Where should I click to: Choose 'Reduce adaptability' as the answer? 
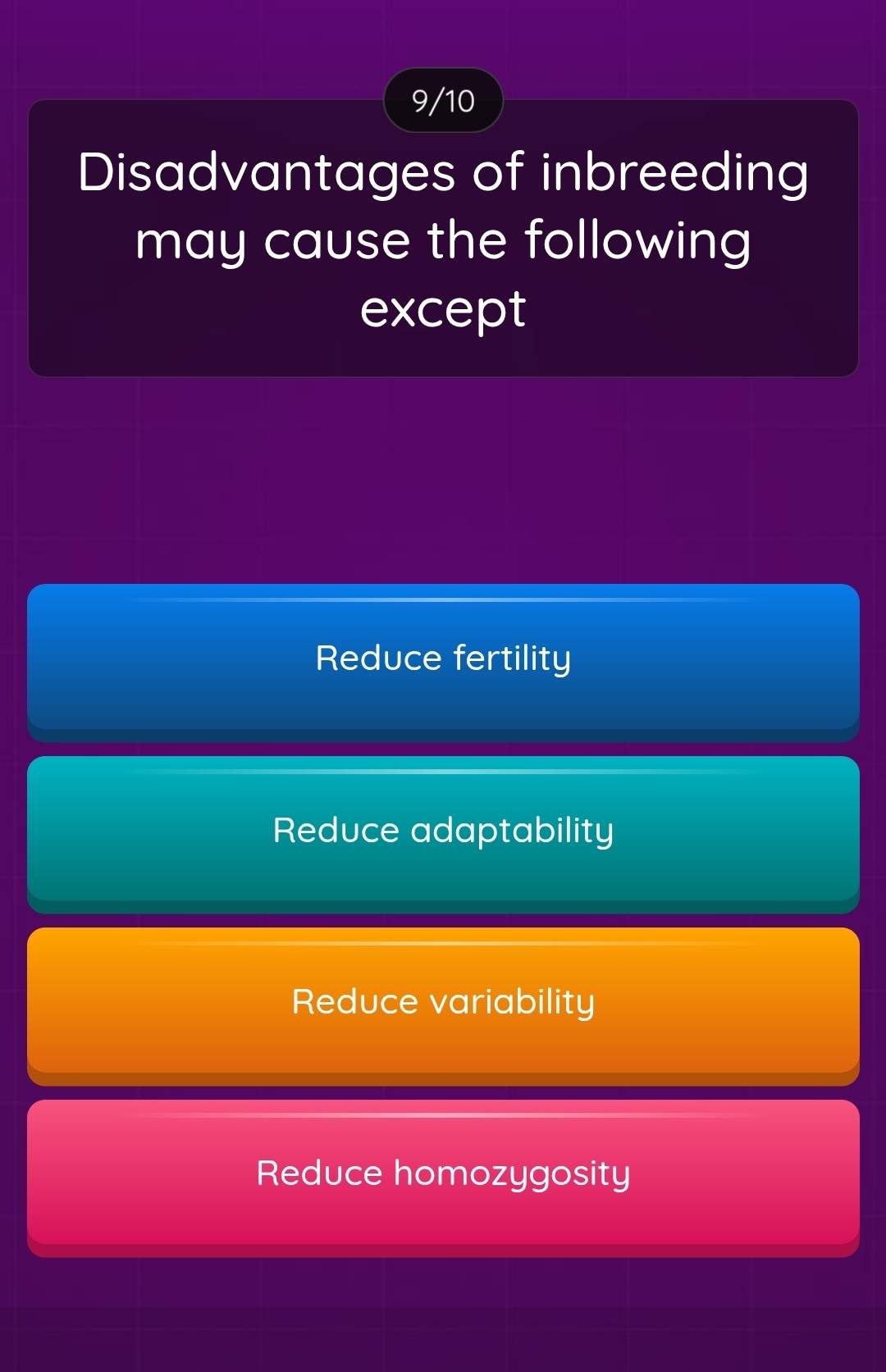(x=443, y=831)
